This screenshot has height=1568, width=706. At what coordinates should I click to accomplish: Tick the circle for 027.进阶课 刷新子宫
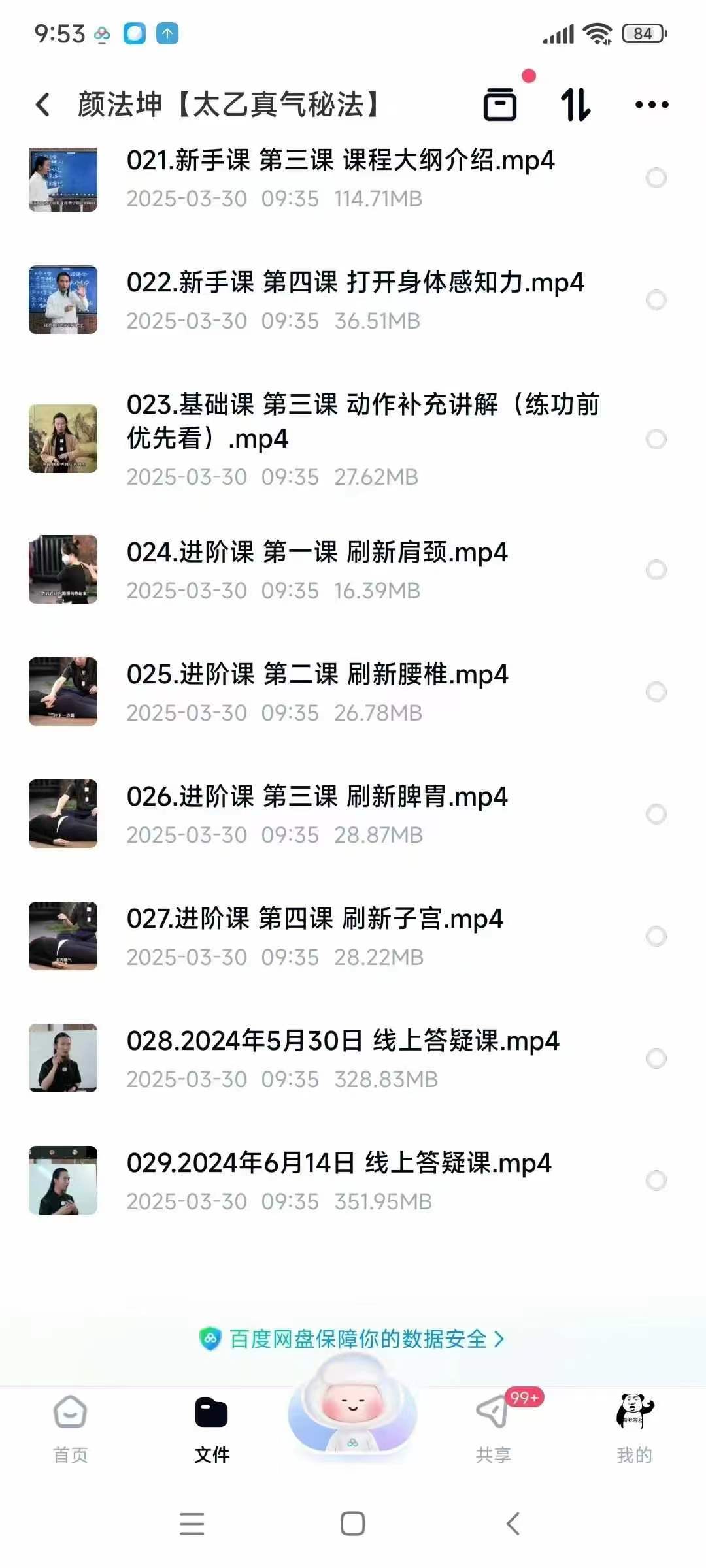(656, 936)
